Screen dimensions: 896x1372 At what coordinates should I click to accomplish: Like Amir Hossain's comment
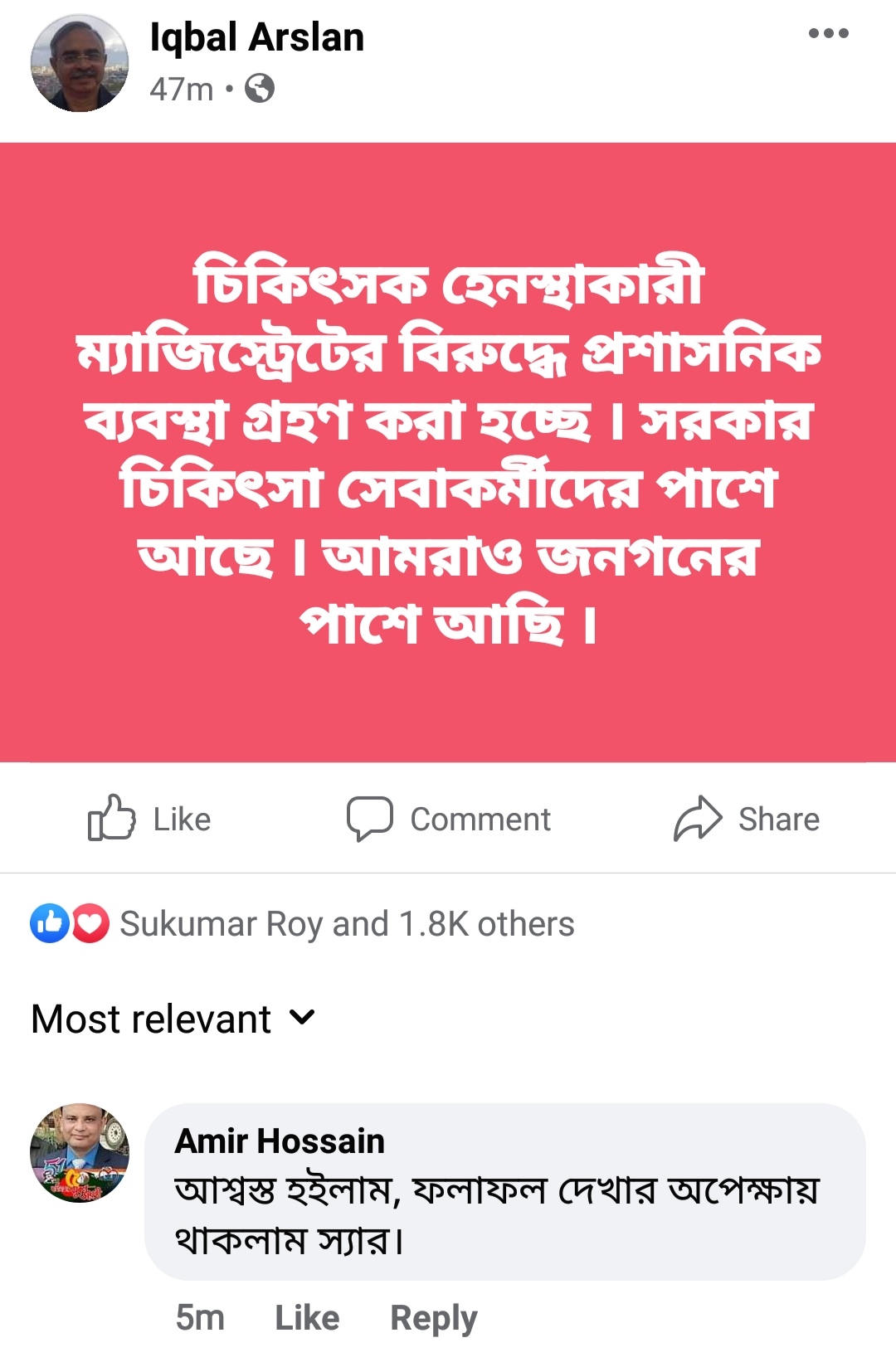pos(307,1317)
